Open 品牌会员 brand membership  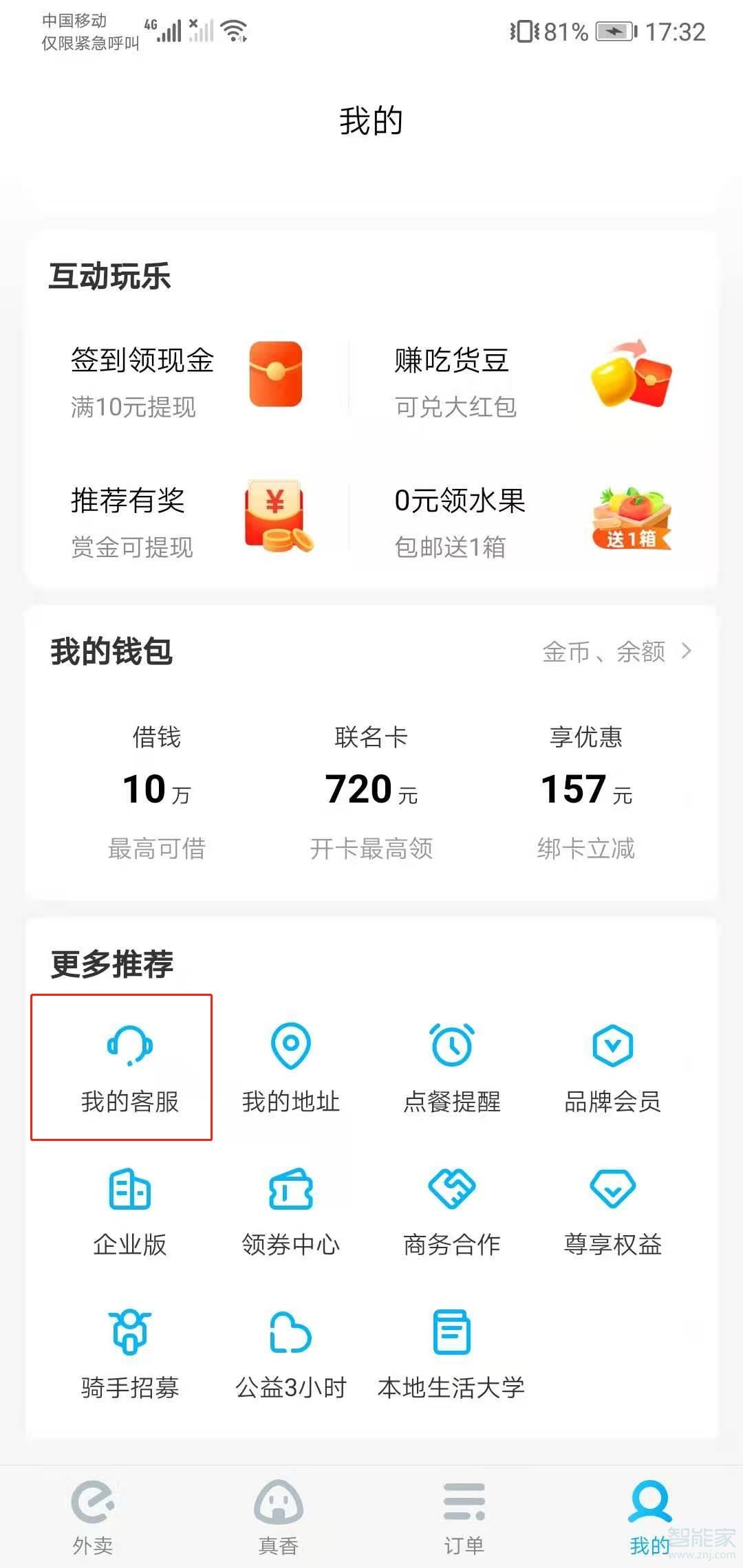(611, 1069)
